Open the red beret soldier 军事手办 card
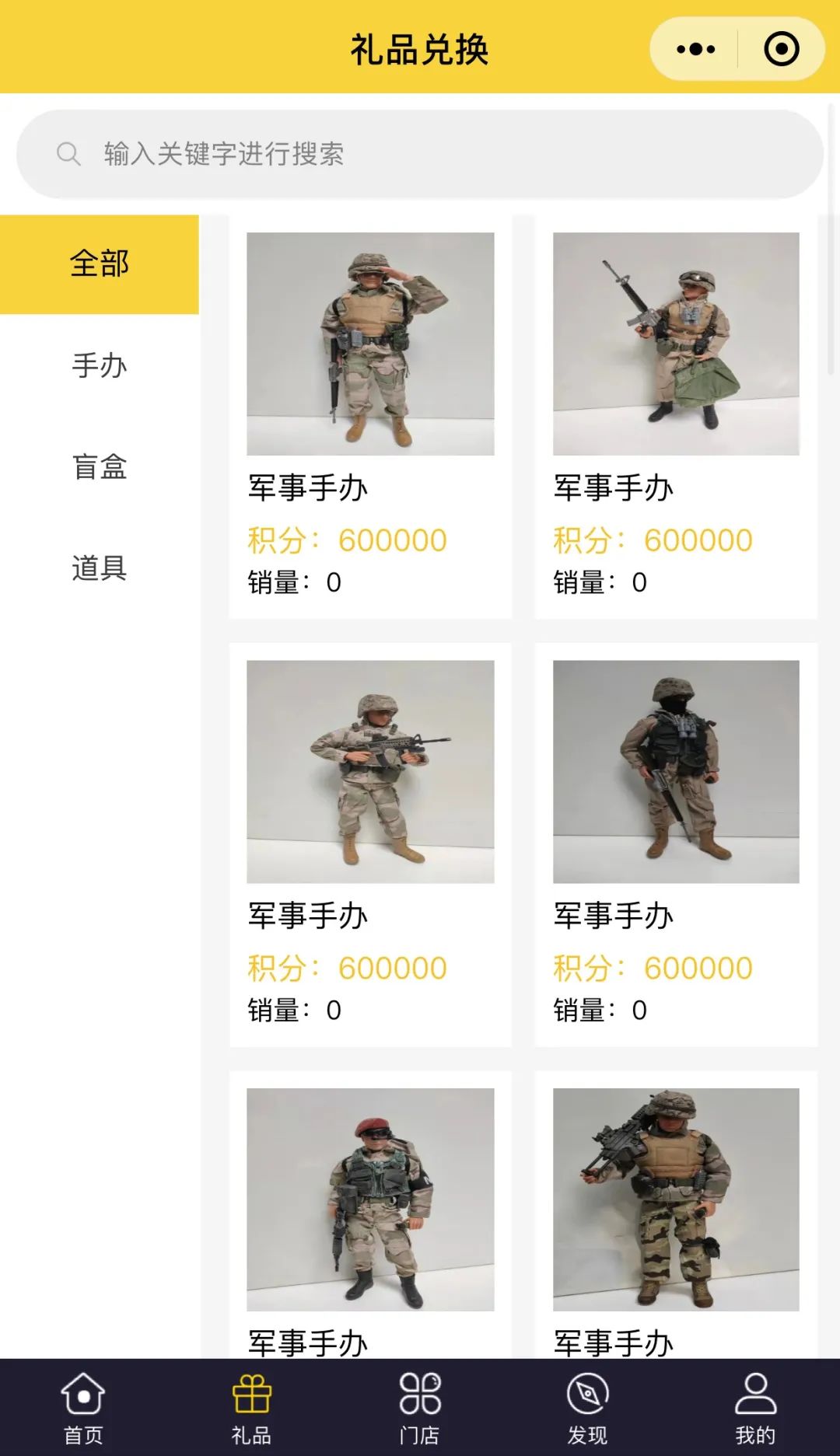This screenshot has height=1456, width=840. click(x=370, y=1199)
